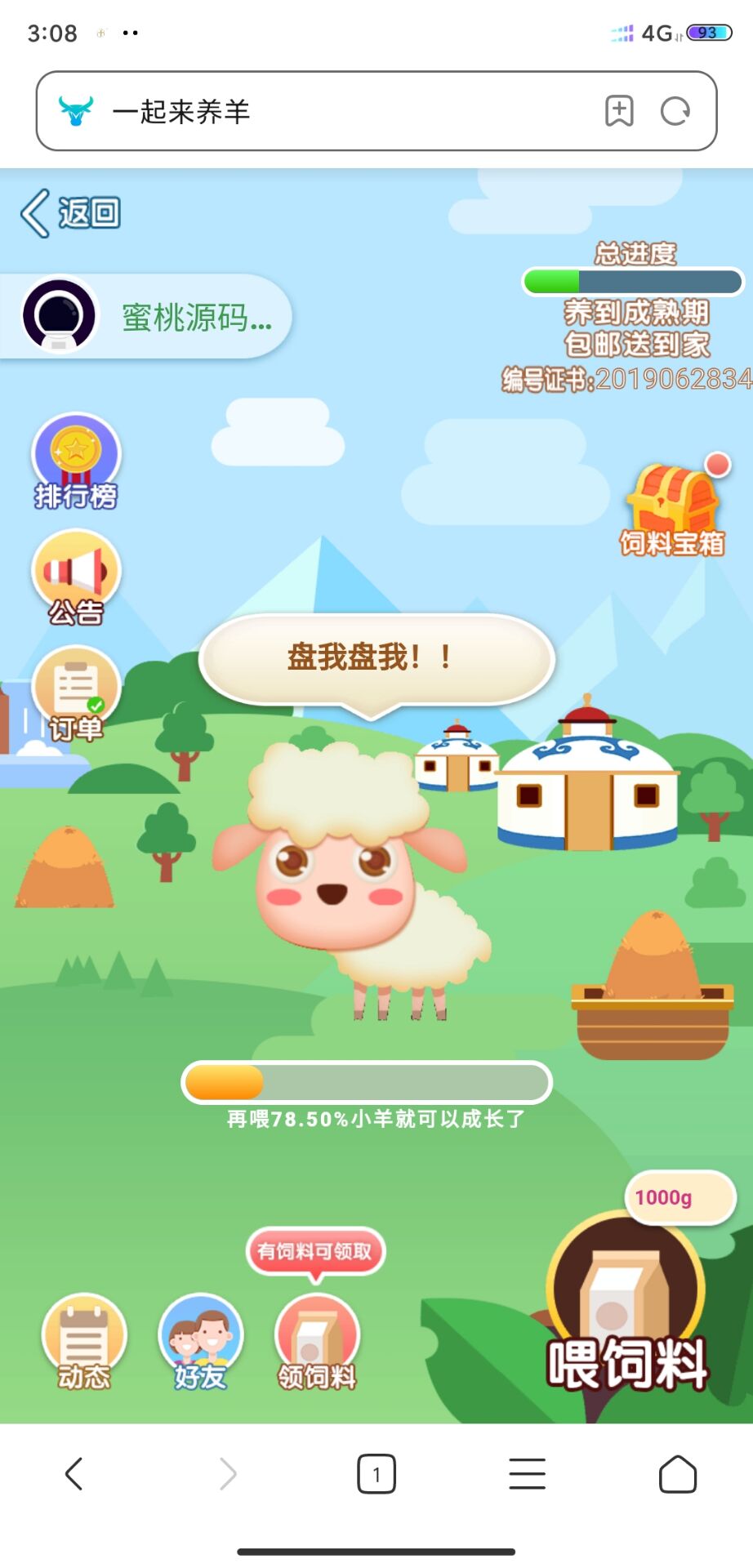The width and height of the screenshot is (753, 1568).
Task: Go to the browser home page
Action: tap(677, 1474)
